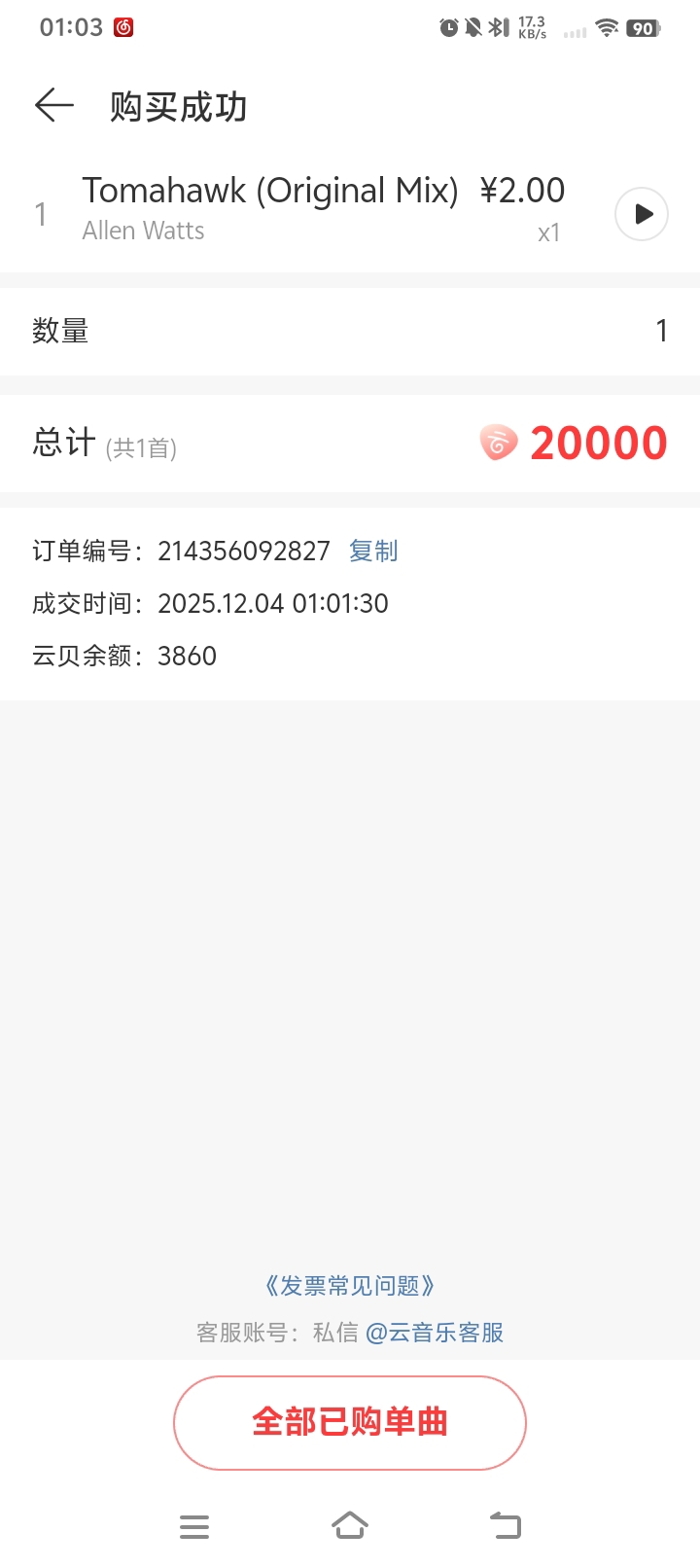Tap the system back button
The image size is (700, 1568).
click(506, 1525)
